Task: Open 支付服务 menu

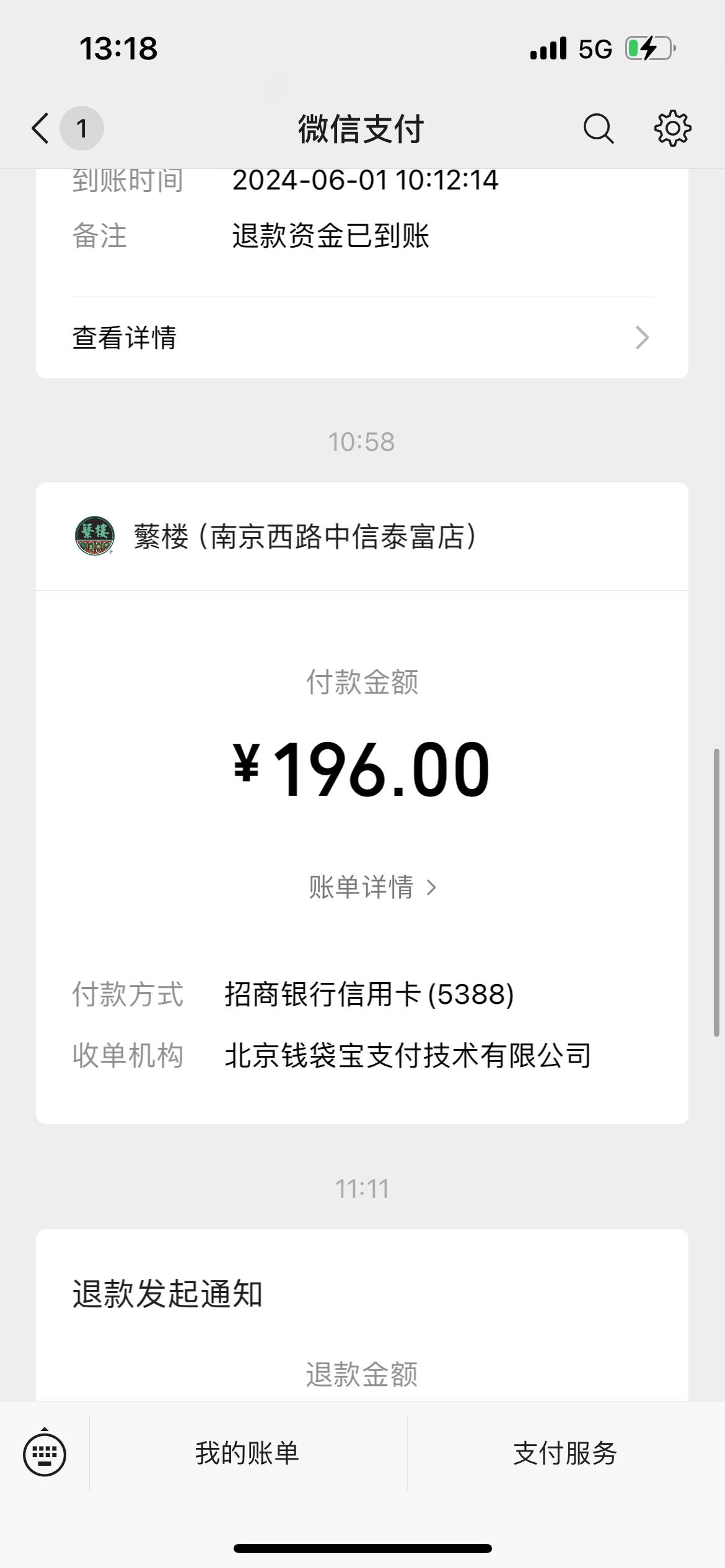Action: pos(566,1453)
